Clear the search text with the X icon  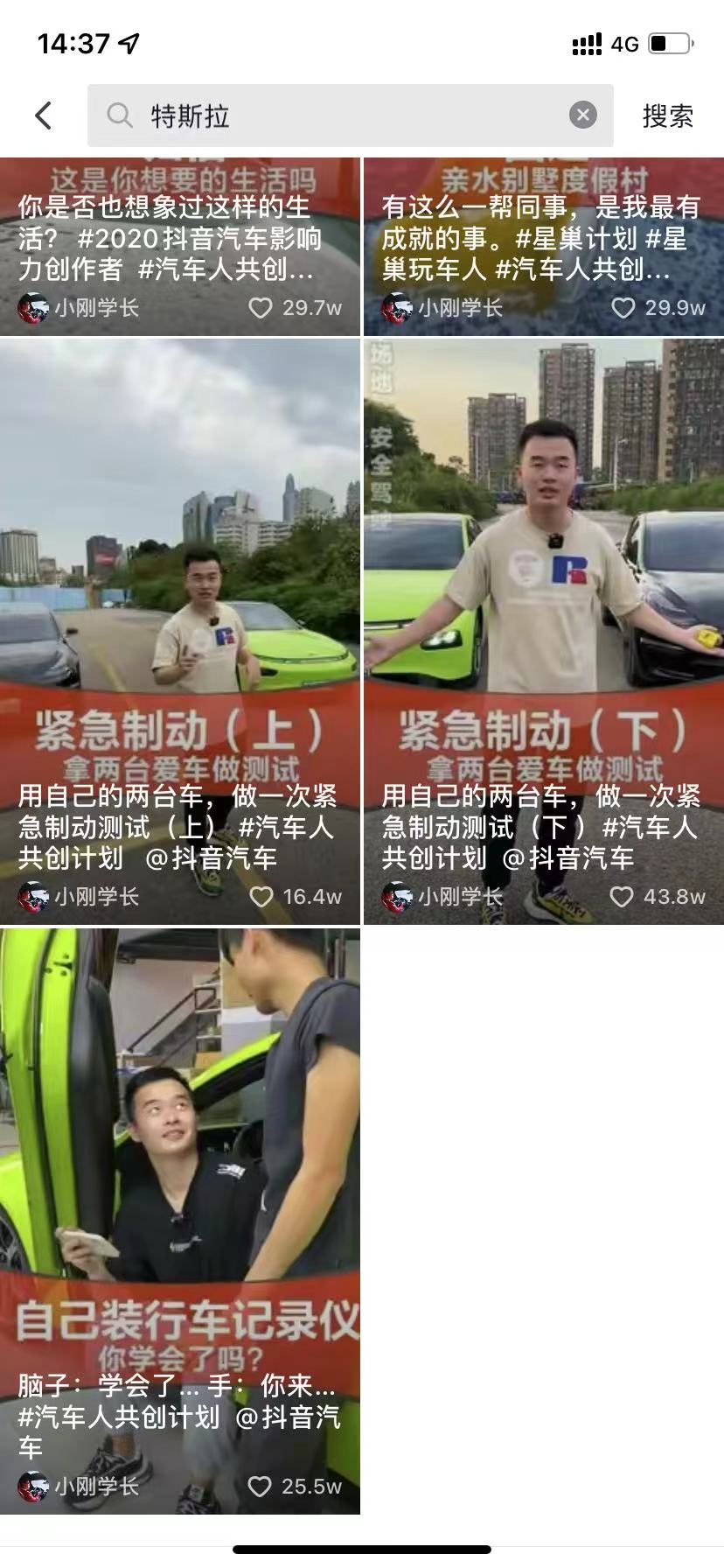pyautogui.click(x=583, y=115)
